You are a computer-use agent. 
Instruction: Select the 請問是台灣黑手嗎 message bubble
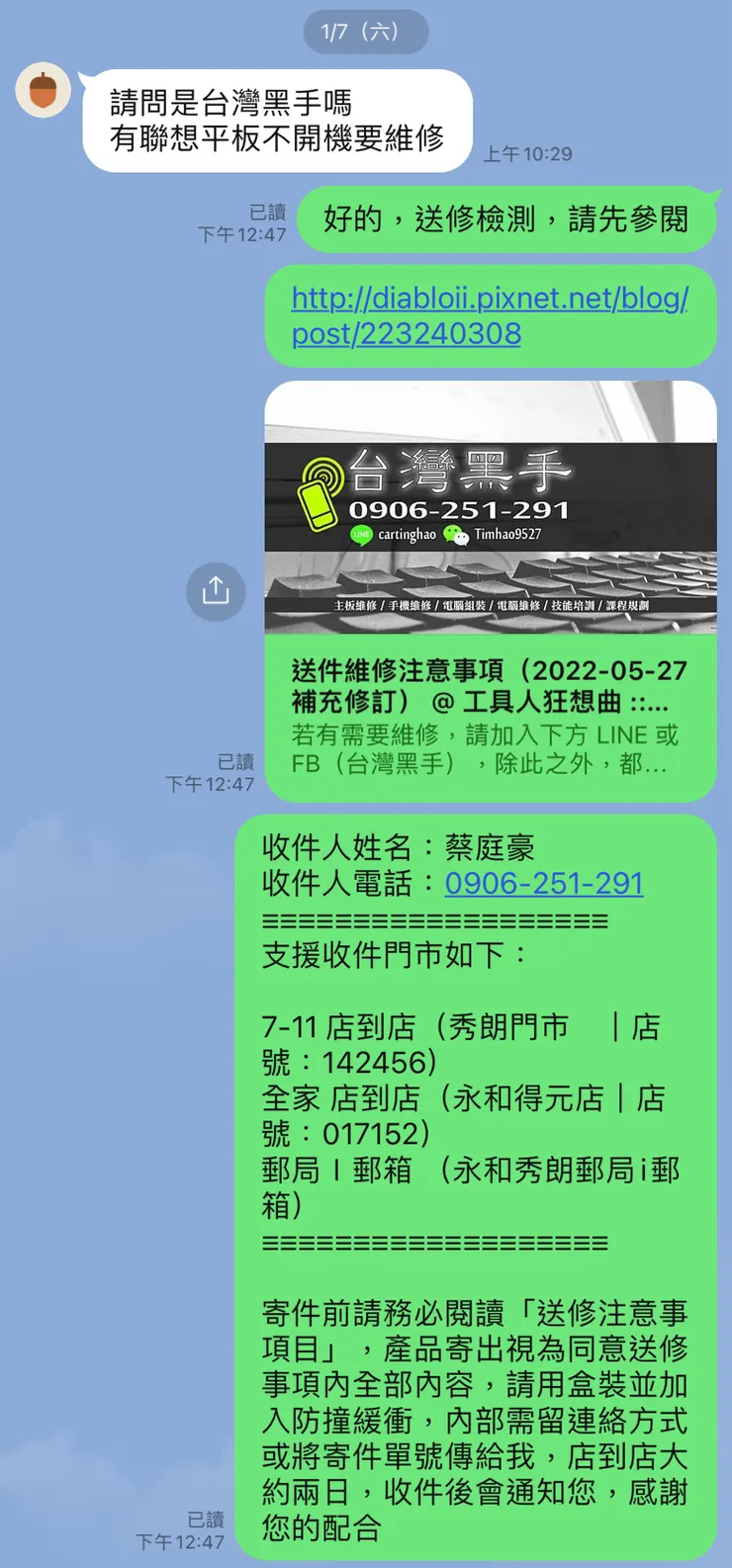coord(275,119)
